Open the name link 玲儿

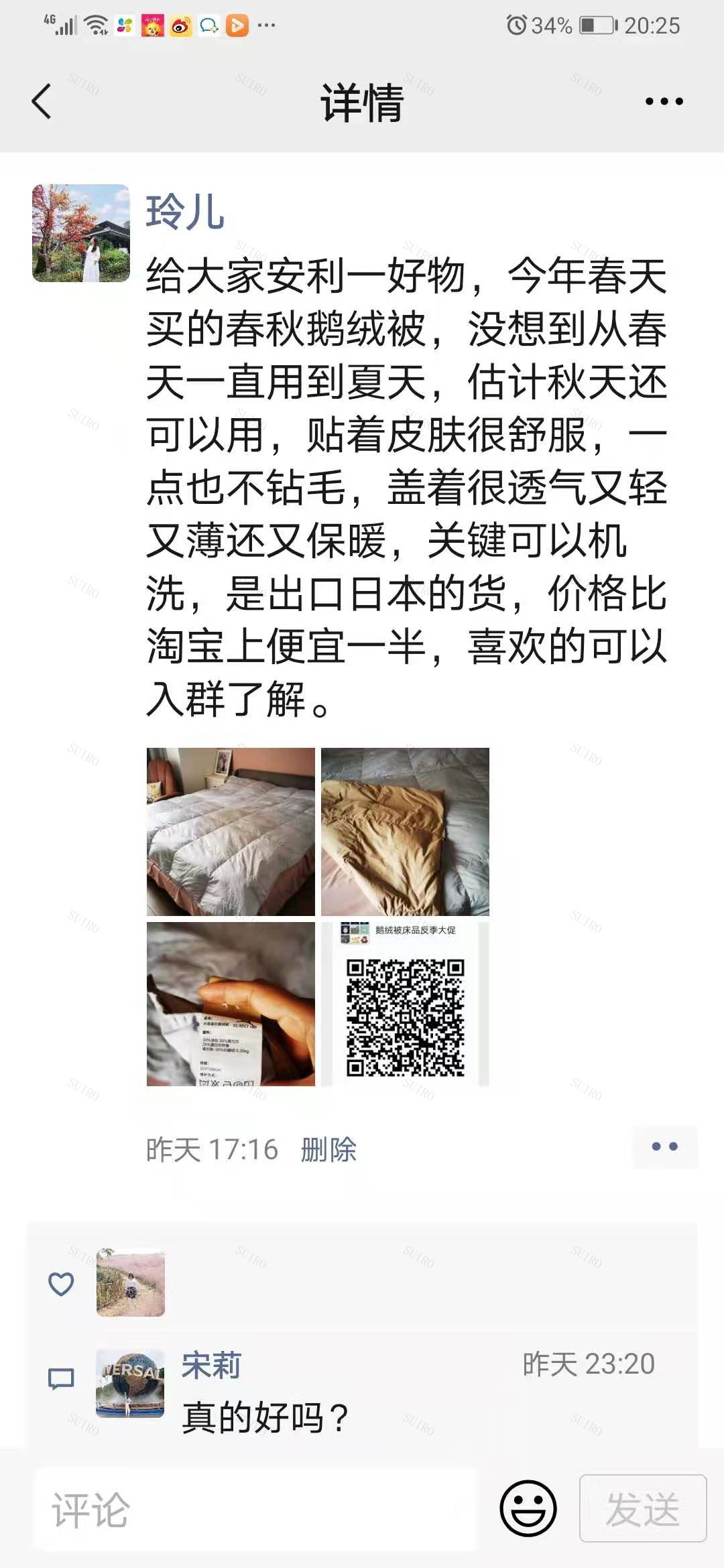click(x=185, y=212)
